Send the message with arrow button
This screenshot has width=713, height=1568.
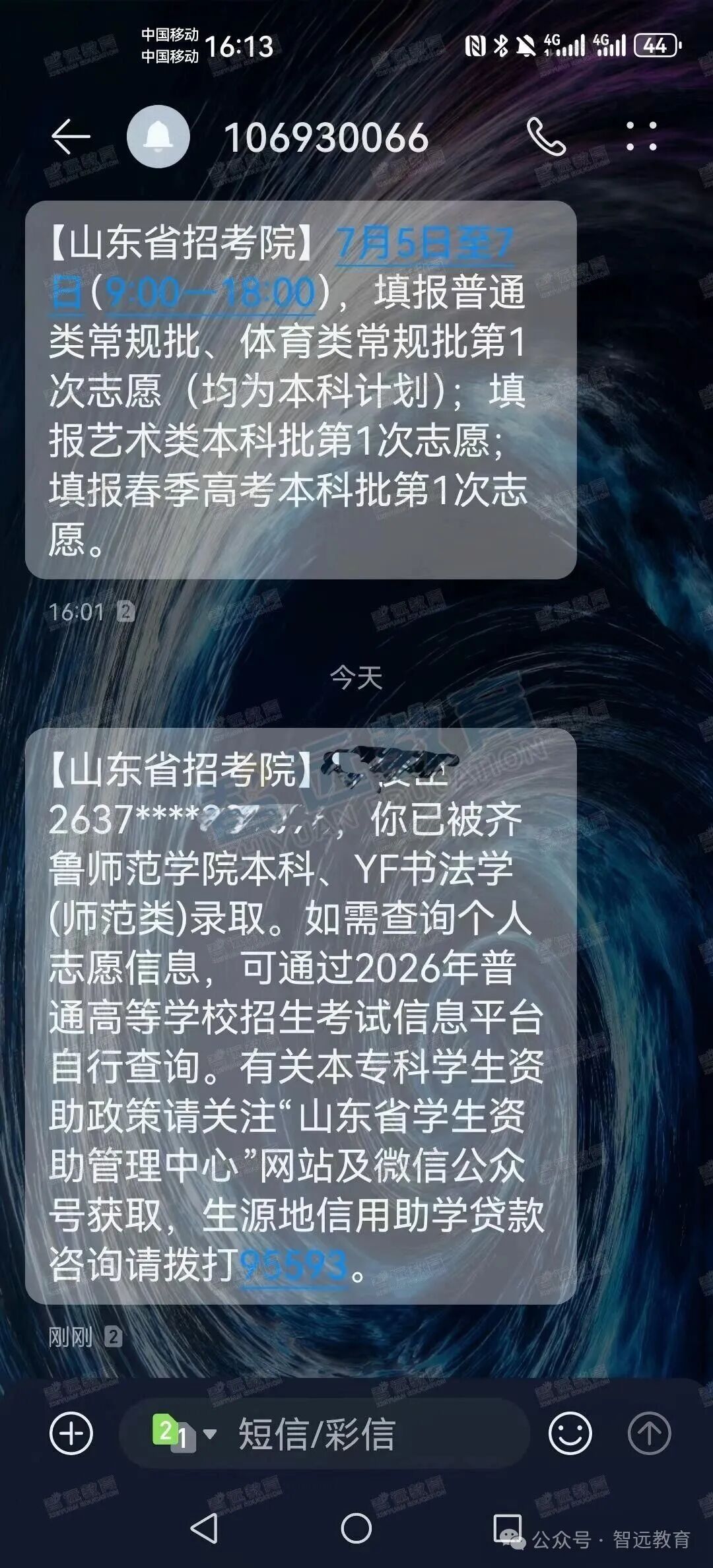649,1433
